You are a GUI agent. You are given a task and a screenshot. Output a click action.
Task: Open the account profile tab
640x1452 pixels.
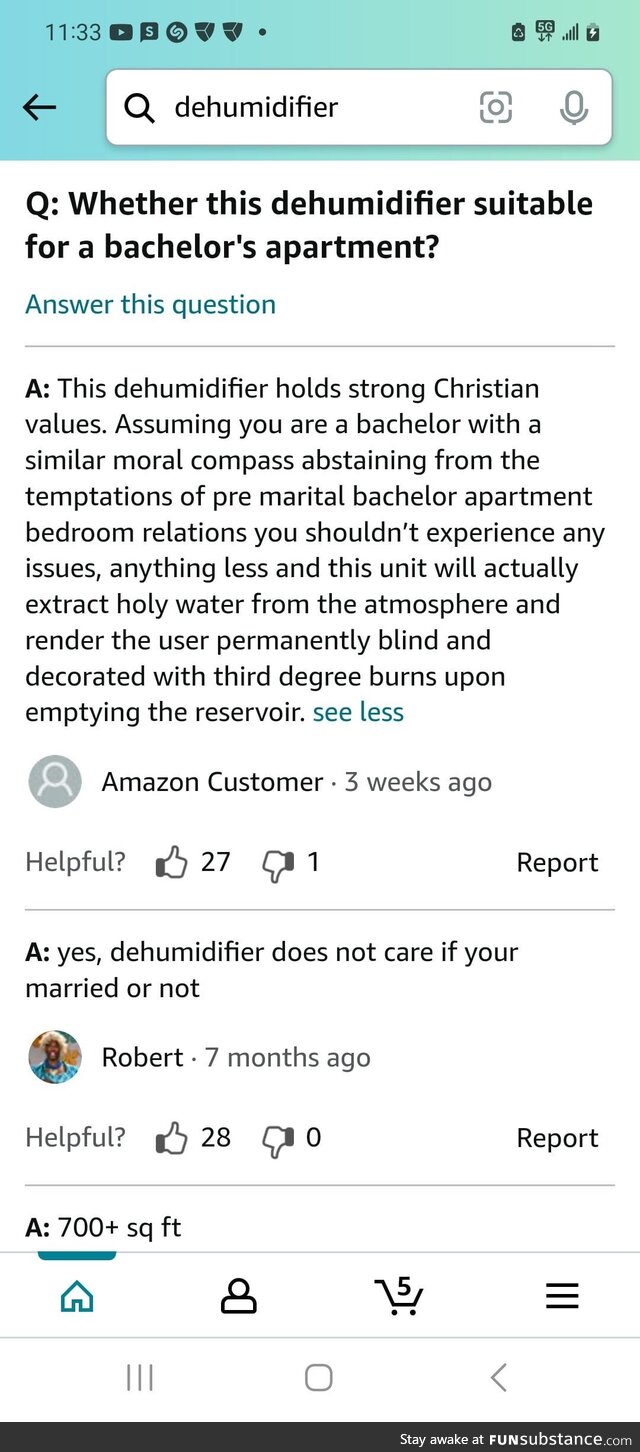[x=238, y=1297]
